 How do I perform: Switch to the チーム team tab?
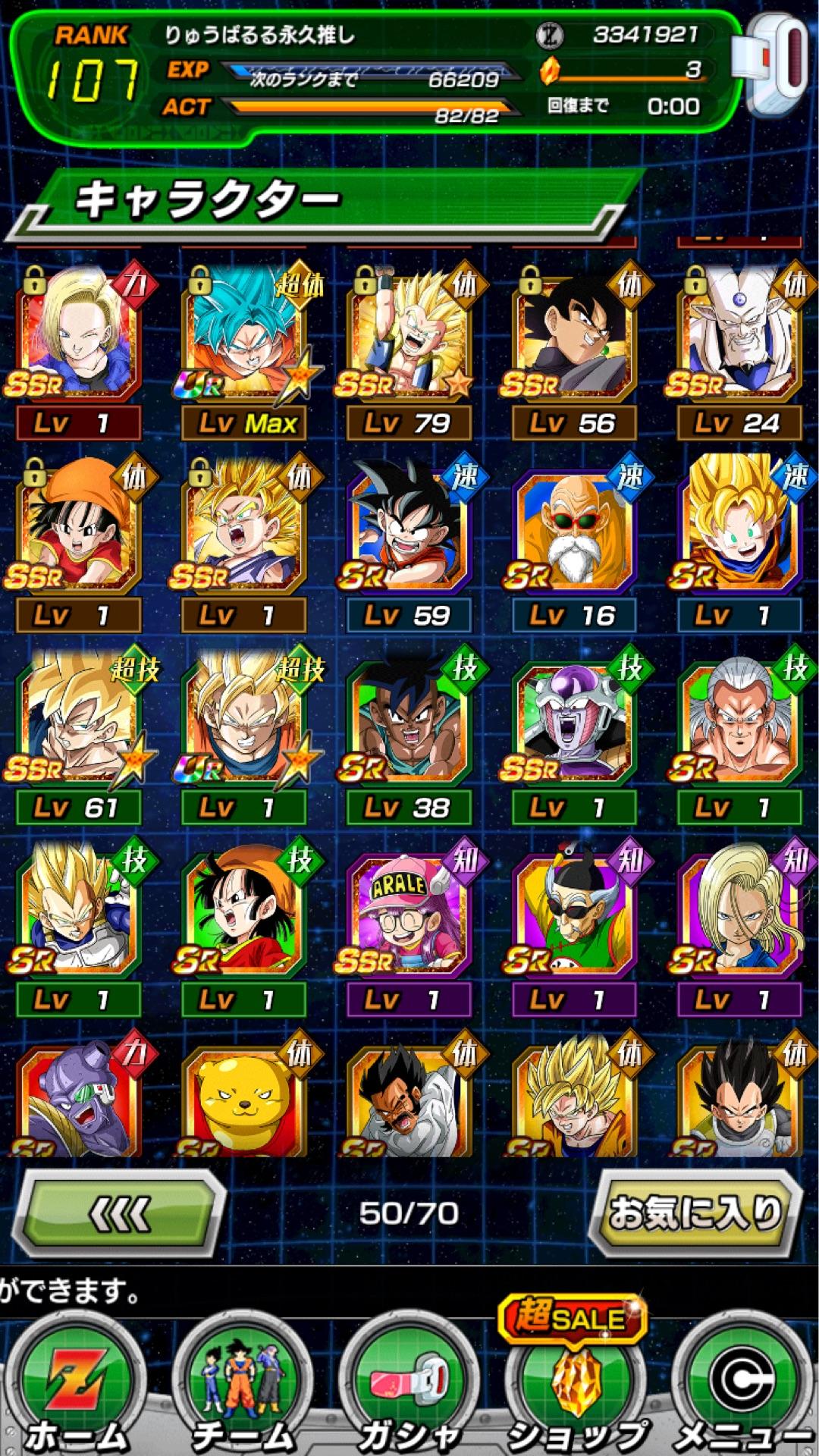243,1387
